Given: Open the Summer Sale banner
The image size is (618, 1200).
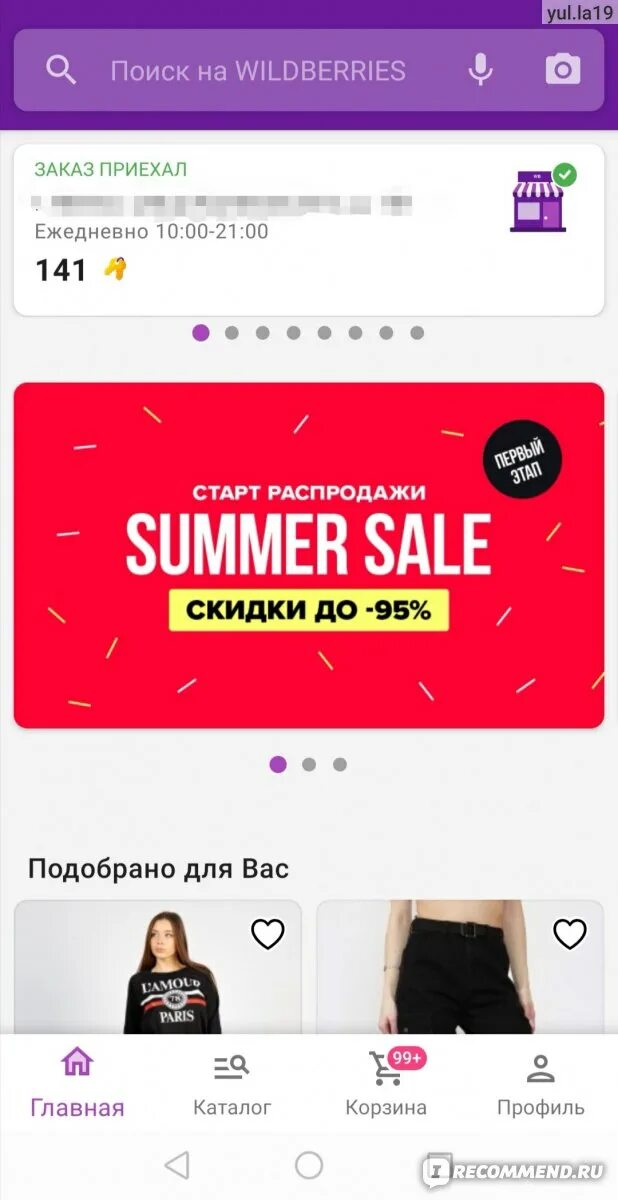Looking at the screenshot, I should pyautogui.click(x=309, y=555).
